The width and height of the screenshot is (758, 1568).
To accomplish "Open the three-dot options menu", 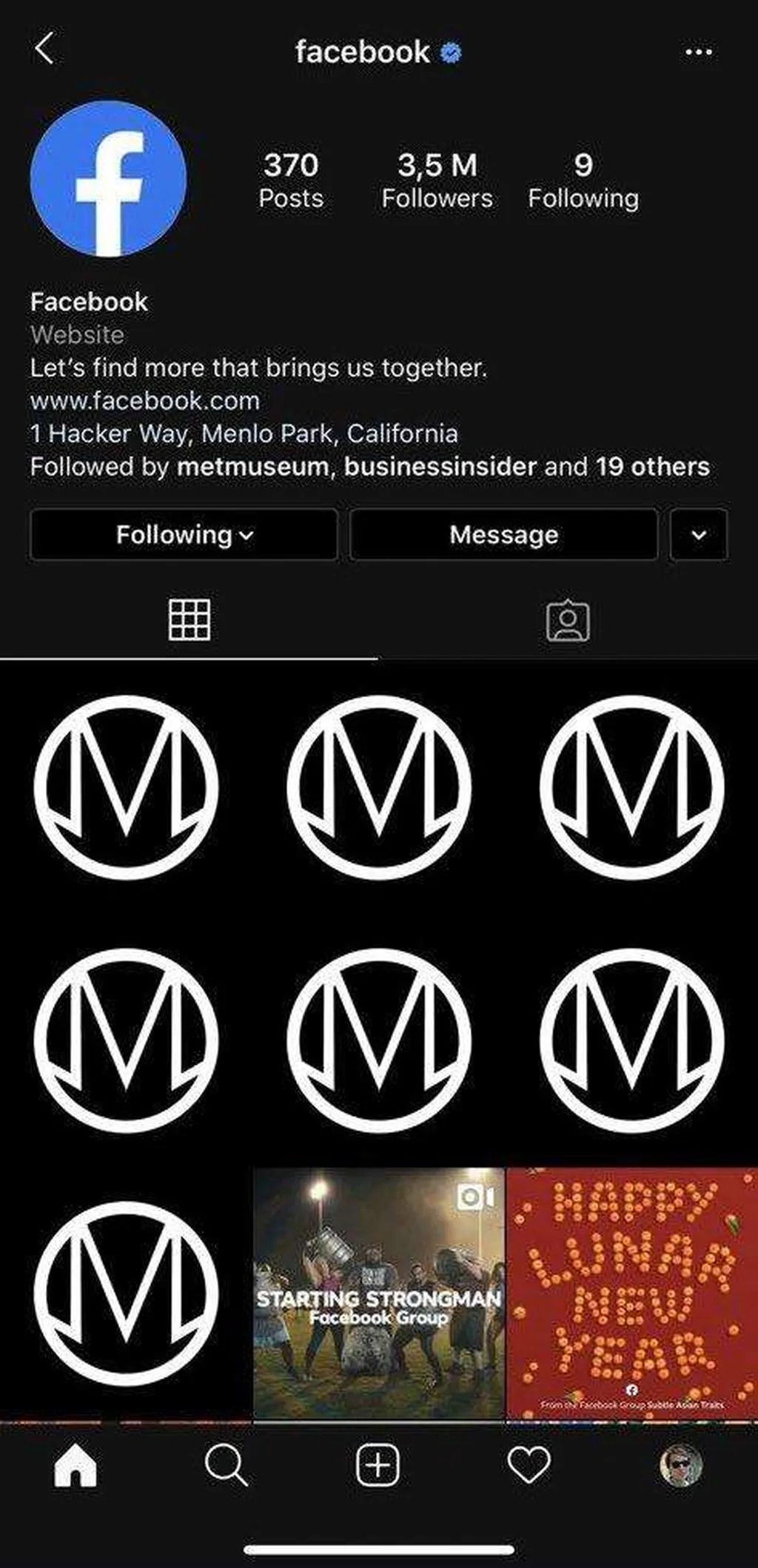I will pyautogui.click(x=698, y=53).
